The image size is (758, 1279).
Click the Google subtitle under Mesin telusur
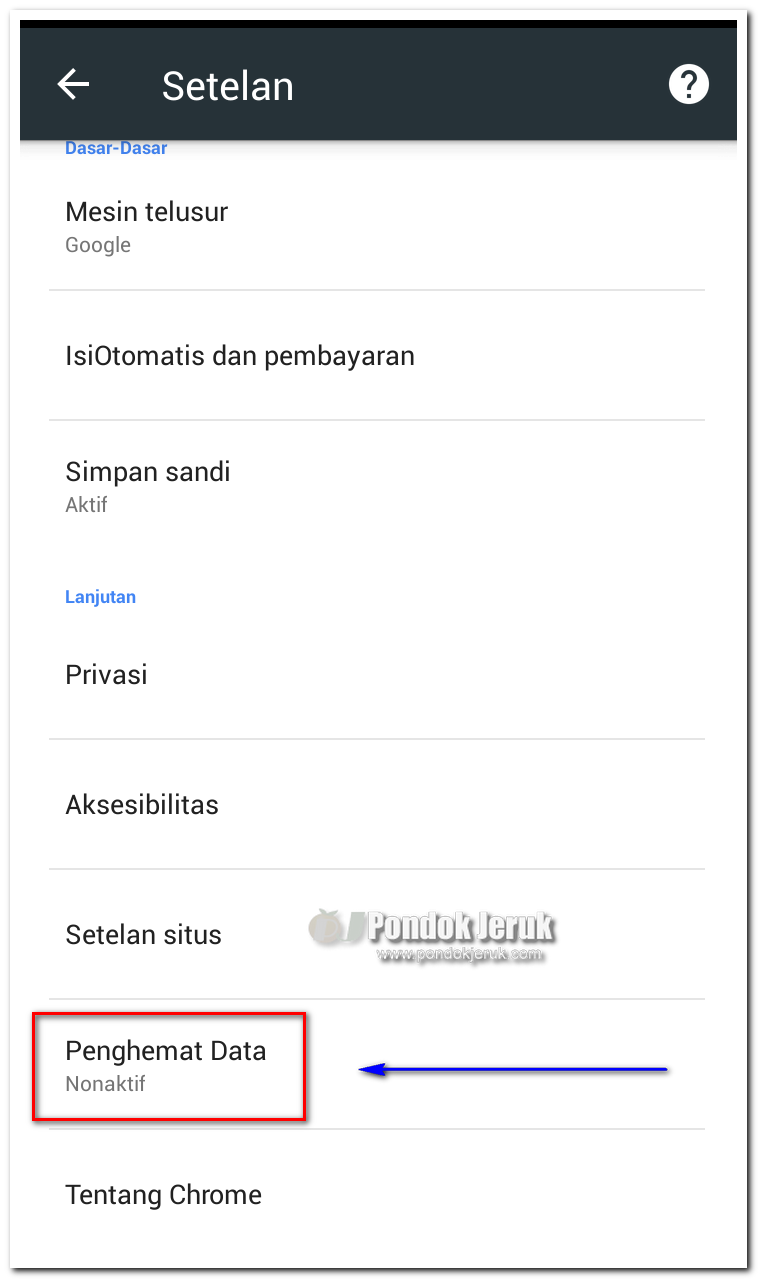click(x=97, y=245)
